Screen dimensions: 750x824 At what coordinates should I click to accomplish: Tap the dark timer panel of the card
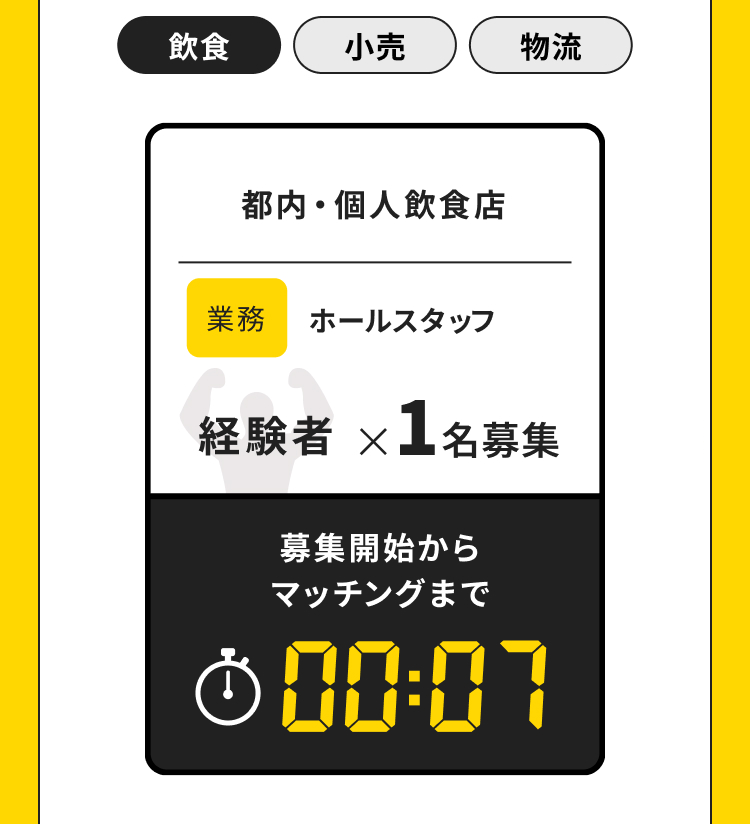coord(375,630)
